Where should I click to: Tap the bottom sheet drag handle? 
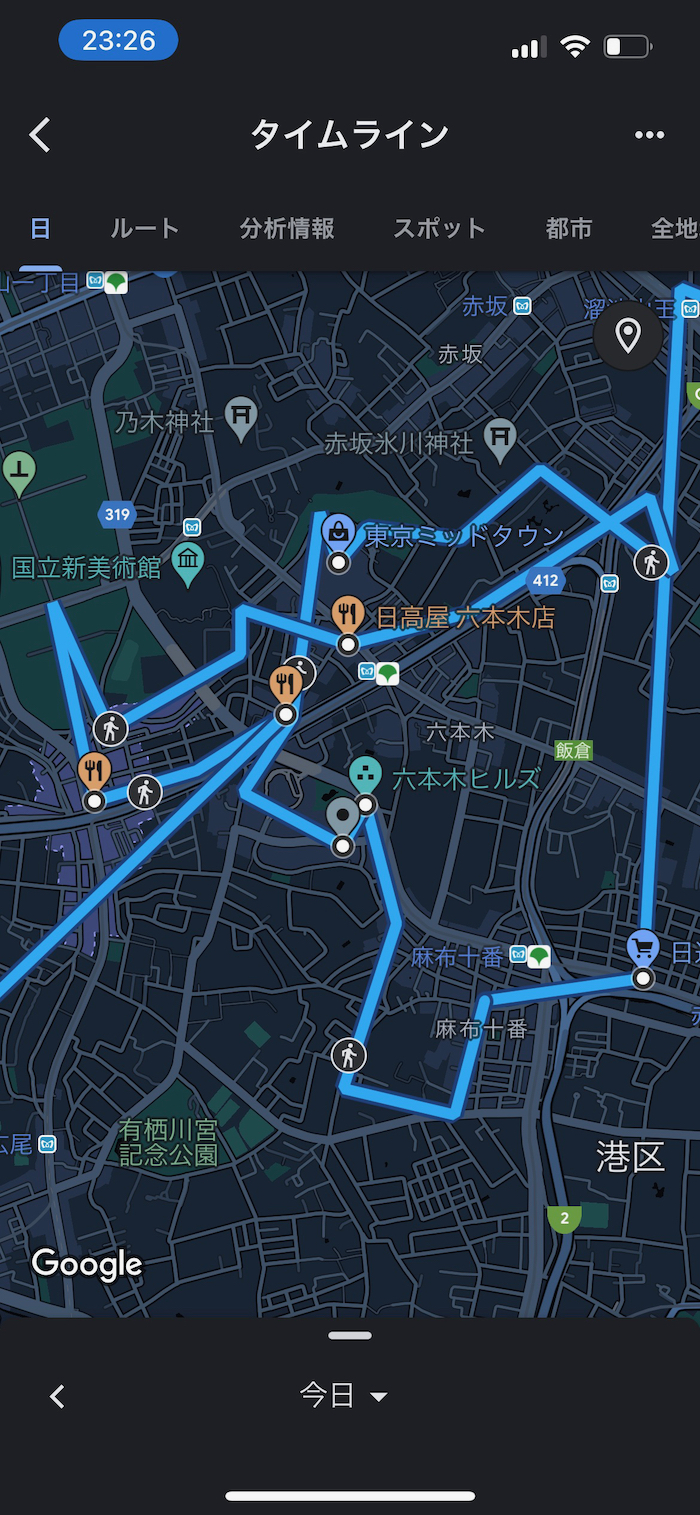[x=350, y=1335]
